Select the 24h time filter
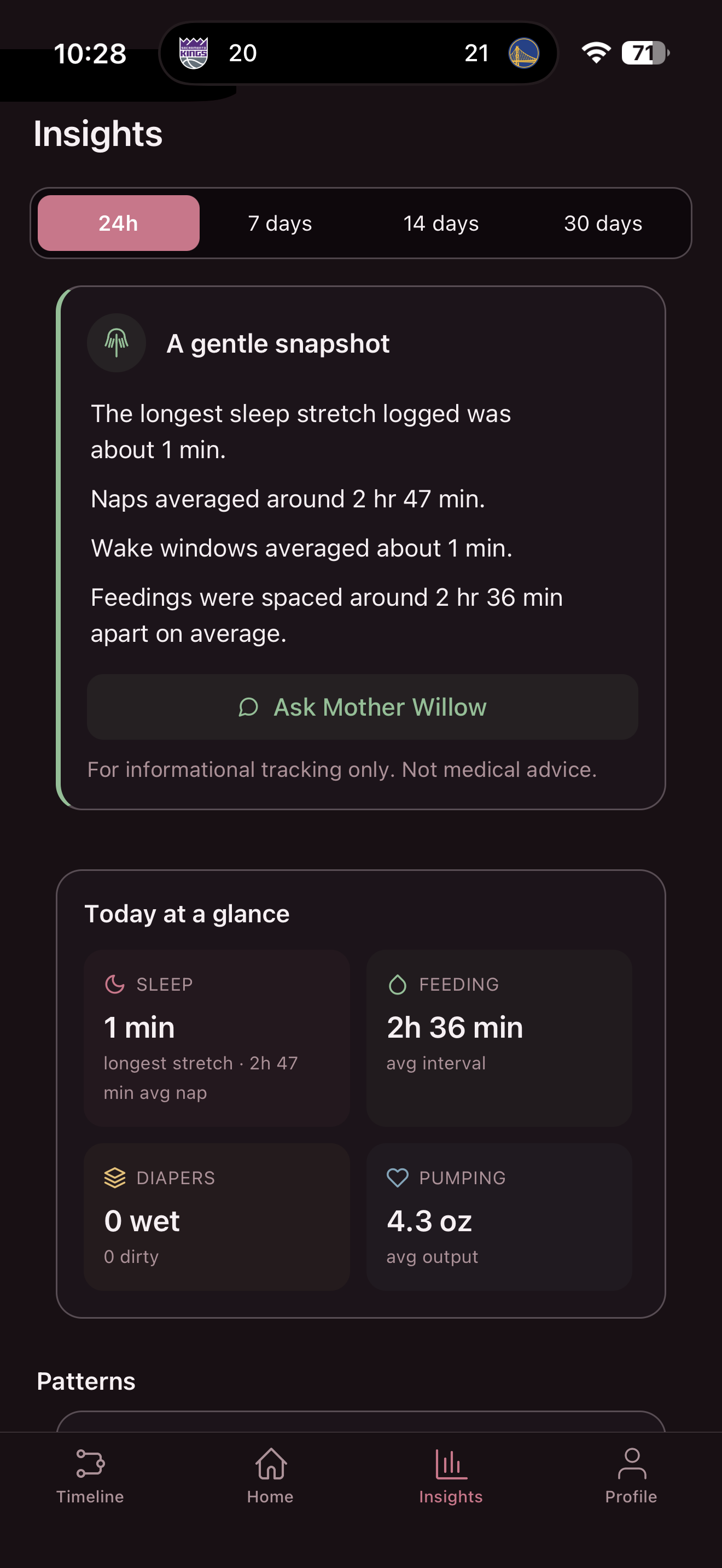Screen dimensions: 722x1568 tap(119, 223)
